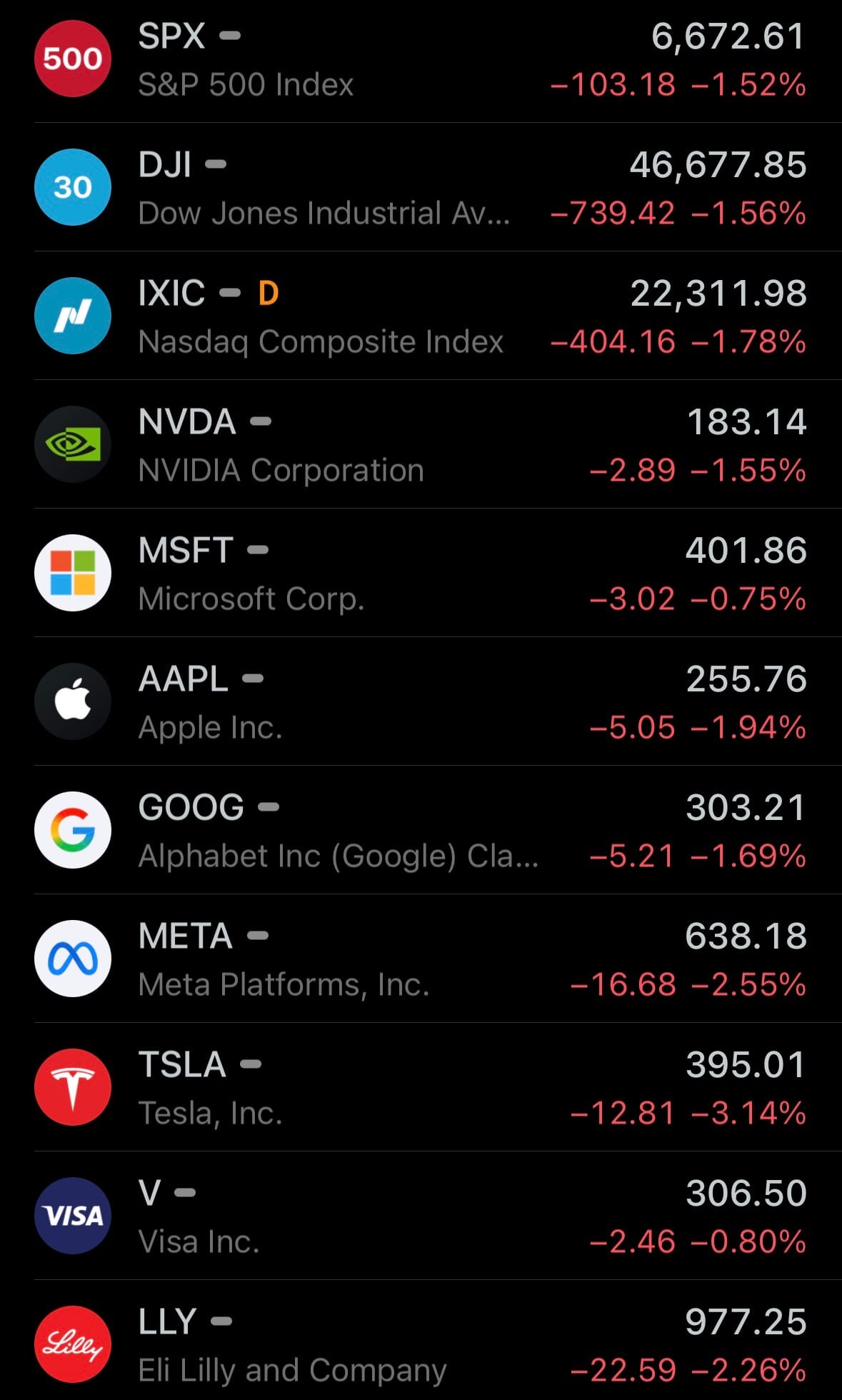Open the SPX S&P 500 Index row
This screenshot has height=1400, width=842.
click(x=421, y=60)
